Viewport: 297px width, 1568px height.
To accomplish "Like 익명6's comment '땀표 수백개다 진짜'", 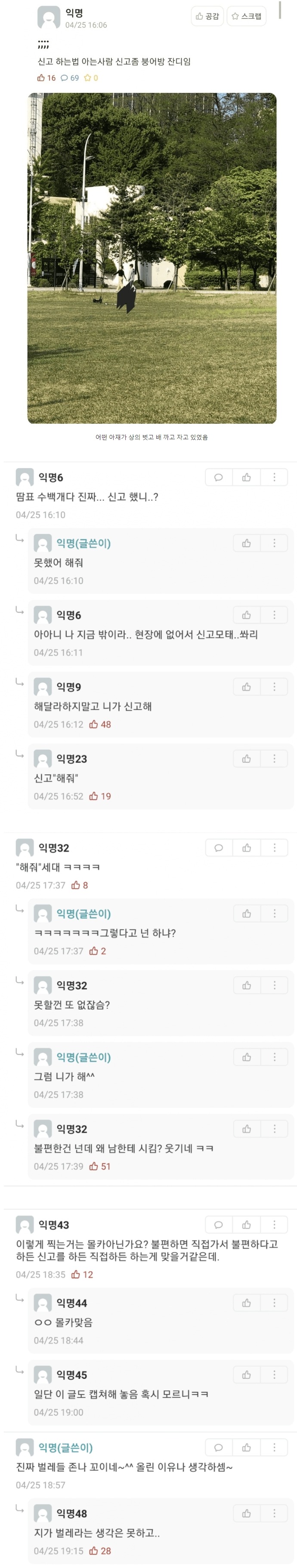I will 247,477.
